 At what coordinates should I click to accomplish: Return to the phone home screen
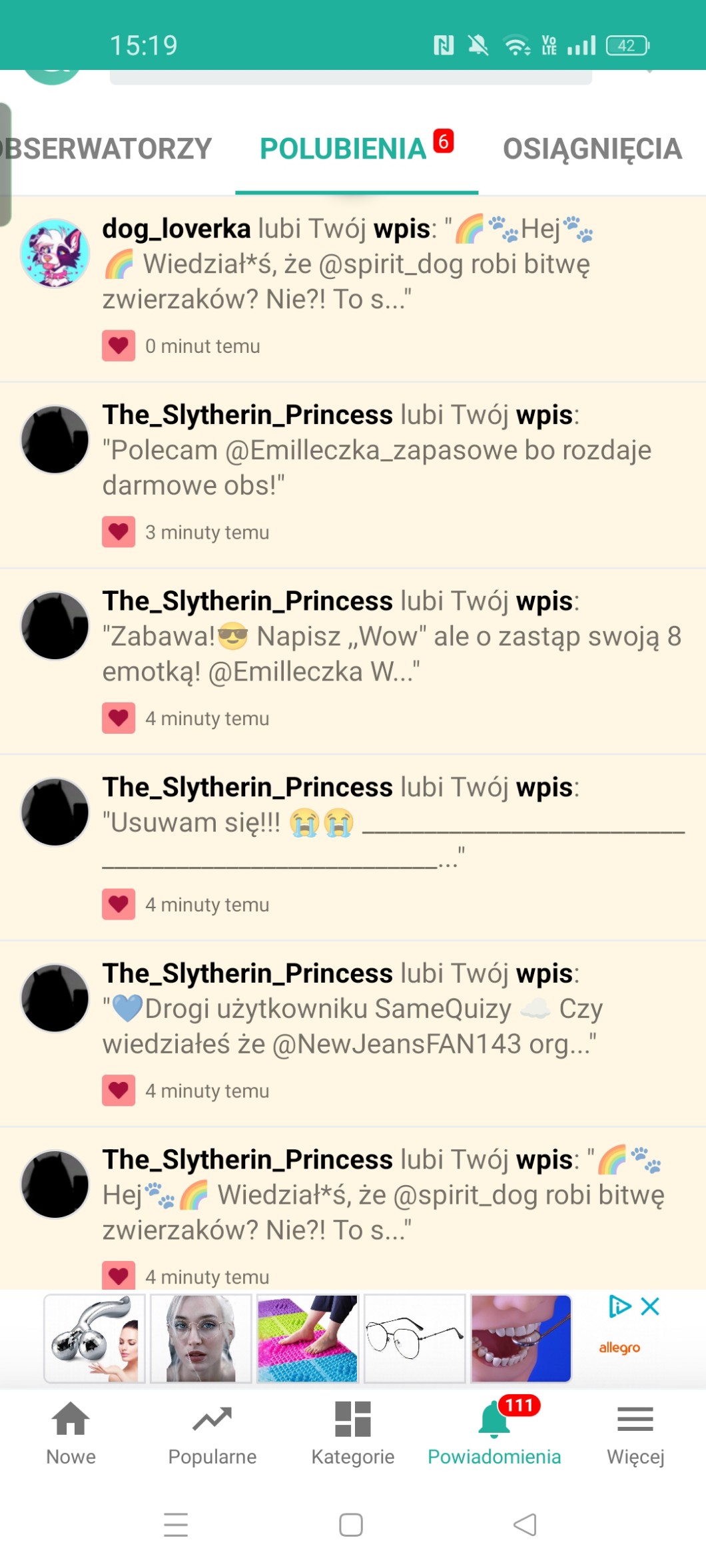coord(351,1525)
